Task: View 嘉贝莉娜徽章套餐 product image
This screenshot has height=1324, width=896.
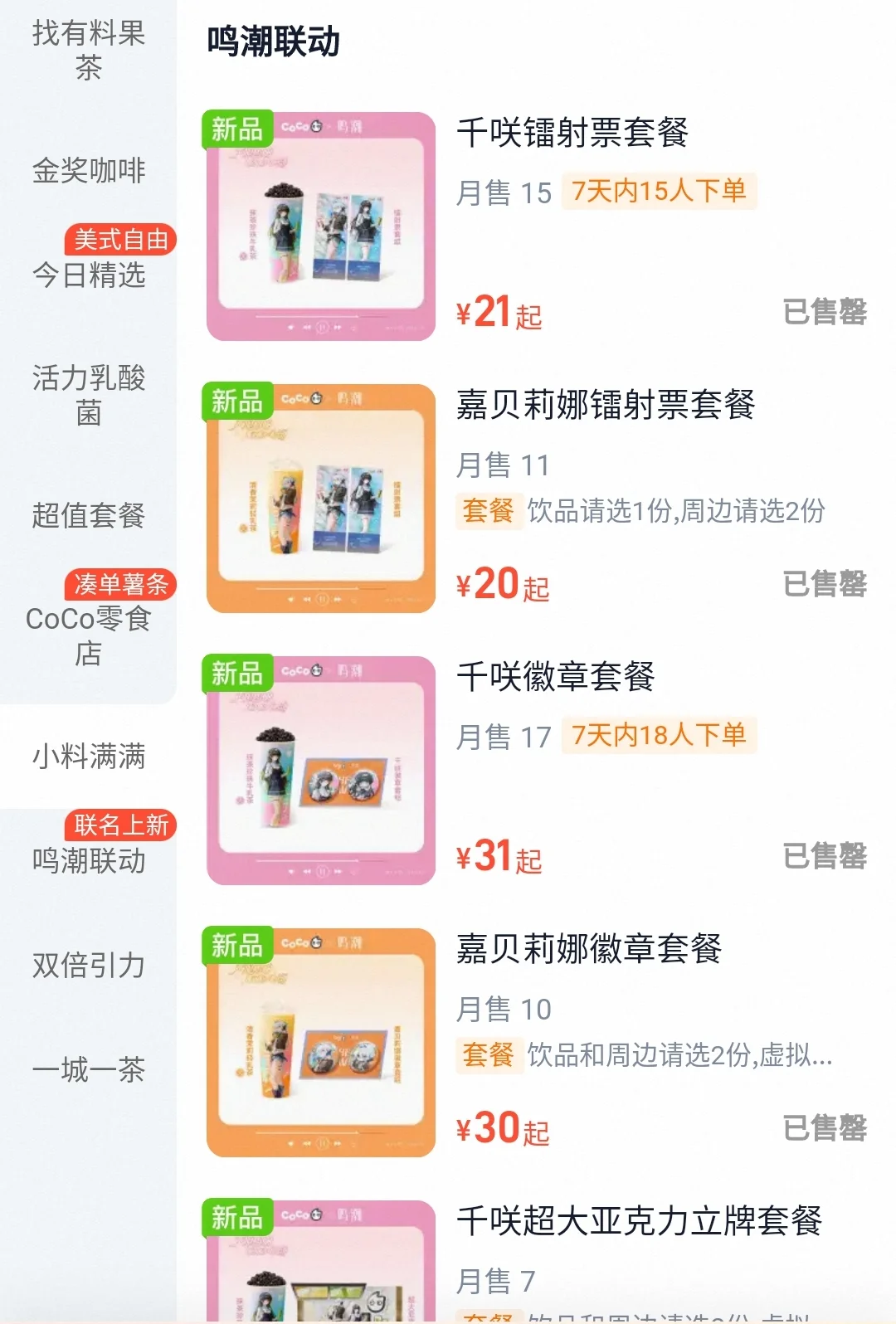Action: click(x=321, y=1043)
